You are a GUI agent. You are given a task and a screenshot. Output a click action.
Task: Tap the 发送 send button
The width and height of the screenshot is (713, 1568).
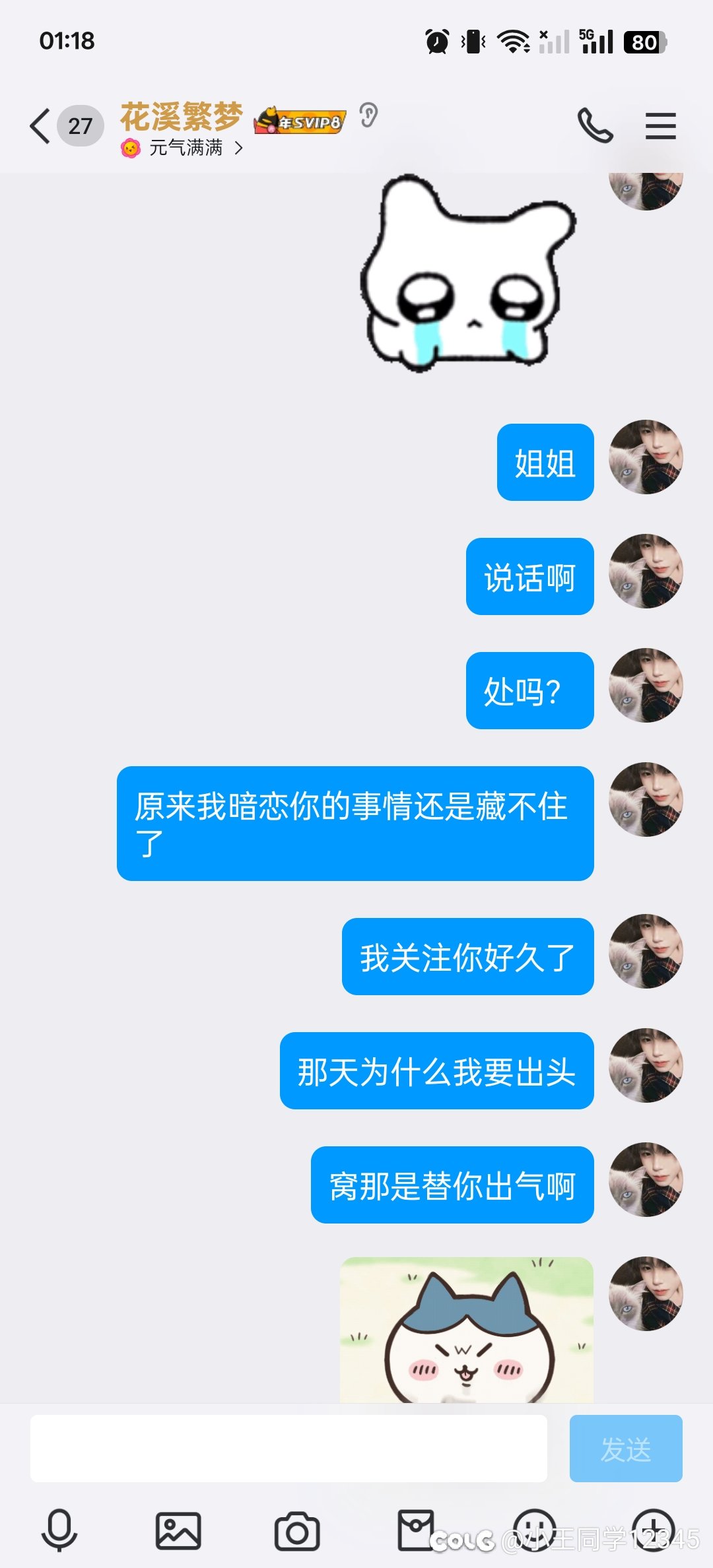pos(626,1449)
